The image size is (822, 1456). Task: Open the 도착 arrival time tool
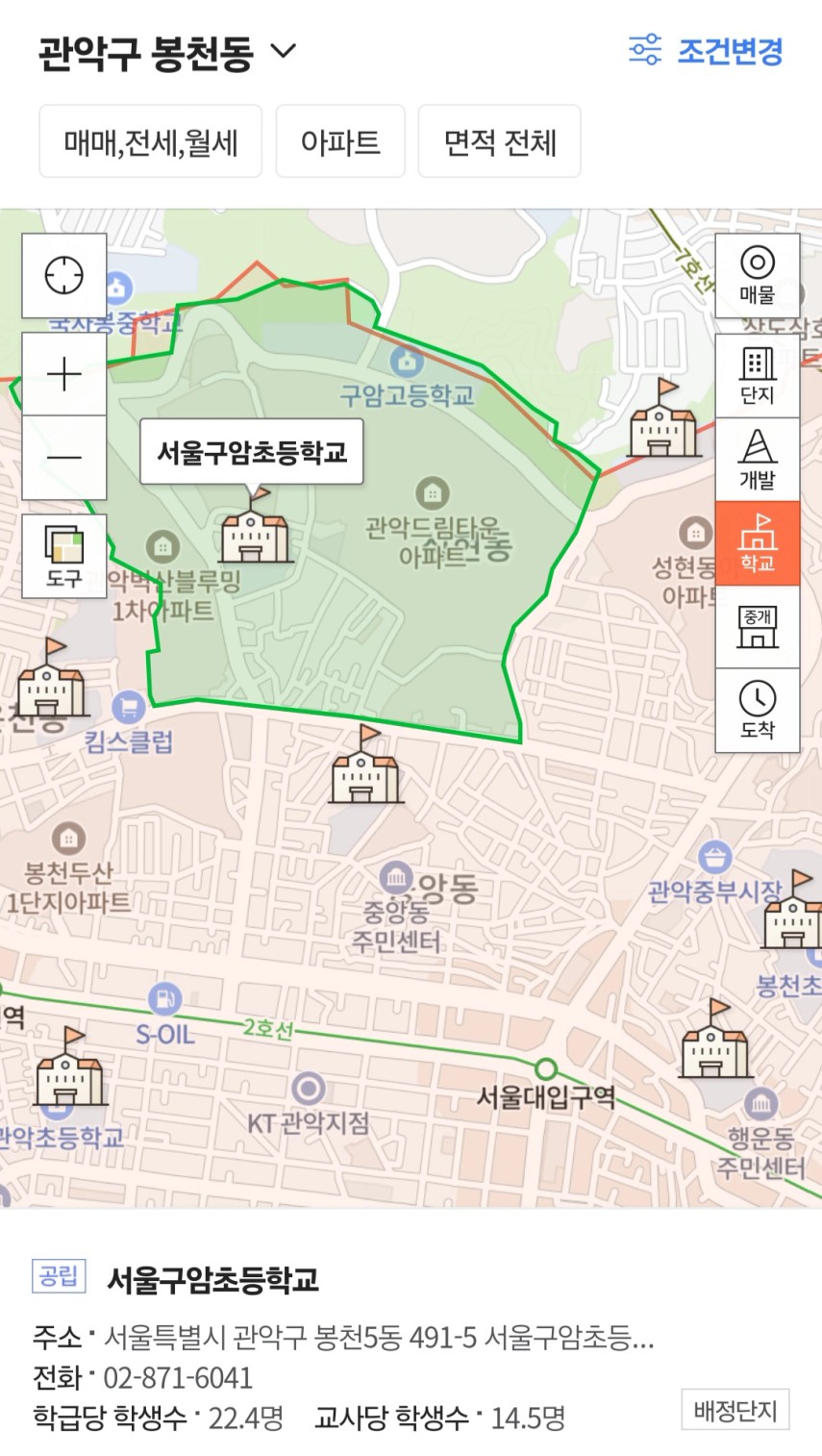click(758, 710)
